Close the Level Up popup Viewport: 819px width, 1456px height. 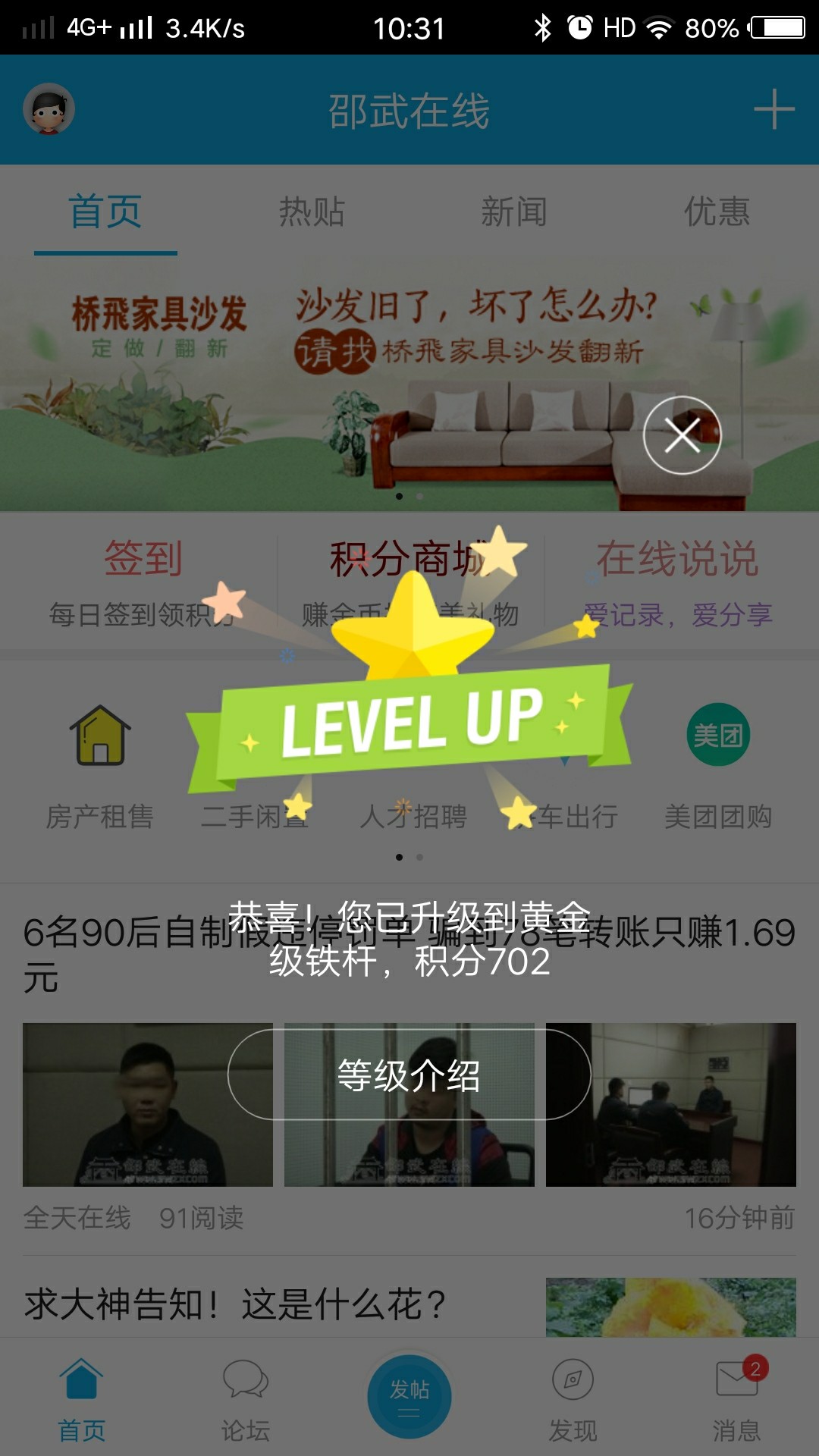point(682,436)
